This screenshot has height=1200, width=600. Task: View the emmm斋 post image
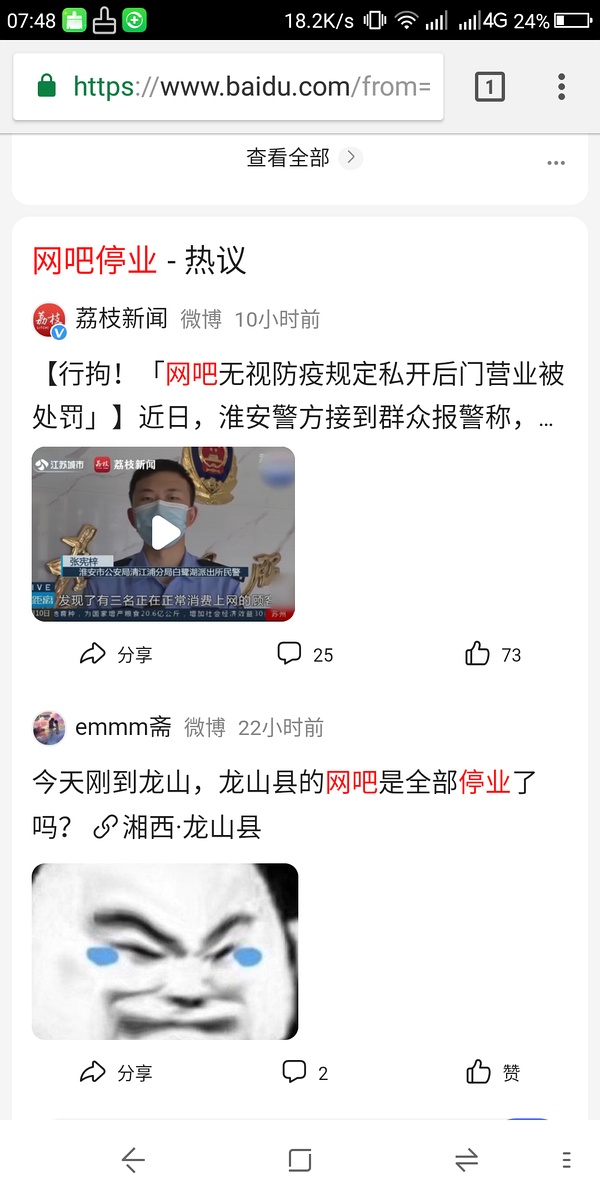tap(165, 951)
